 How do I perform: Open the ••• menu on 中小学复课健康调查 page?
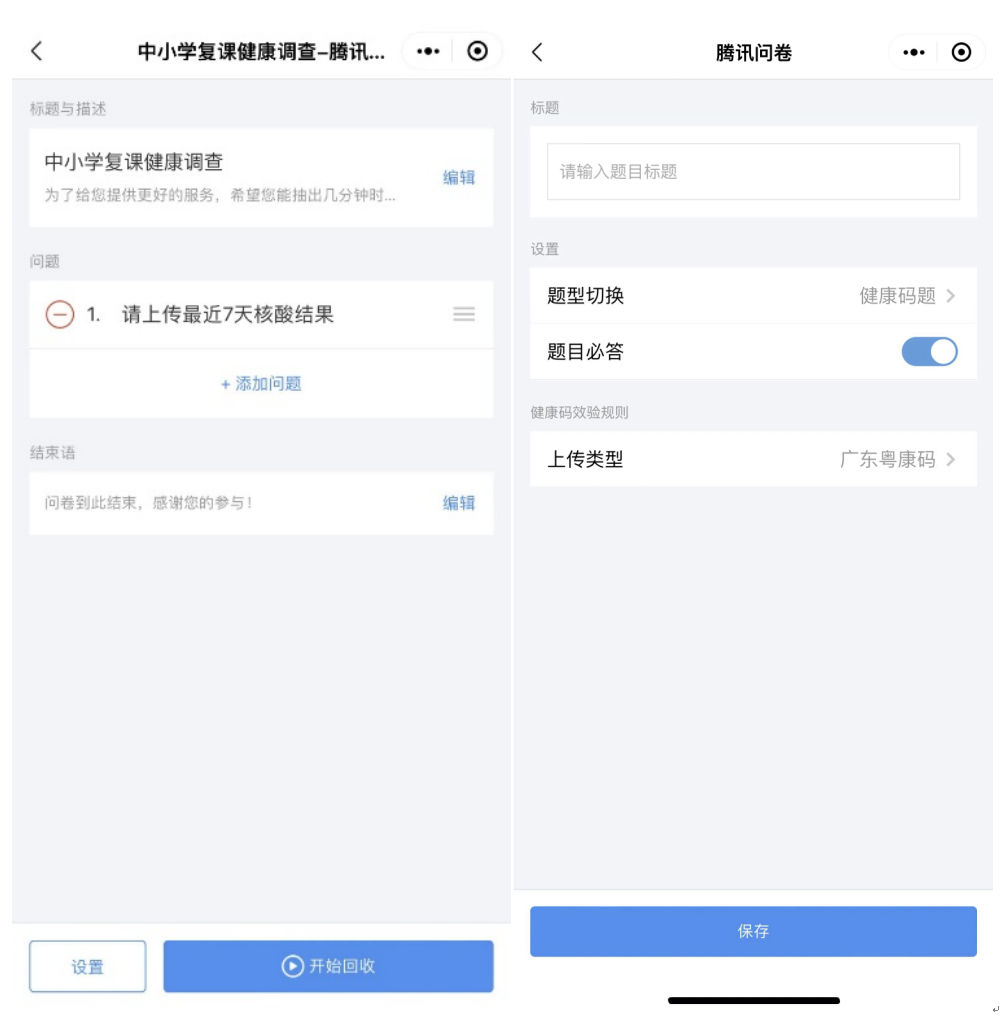point(428,52)
